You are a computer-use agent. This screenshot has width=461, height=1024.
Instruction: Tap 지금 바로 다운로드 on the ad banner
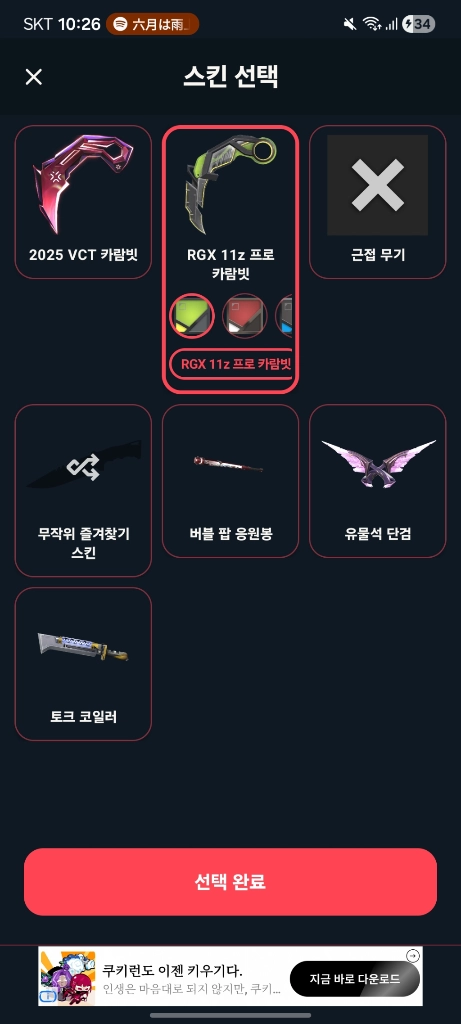click(x=355, y=979)
